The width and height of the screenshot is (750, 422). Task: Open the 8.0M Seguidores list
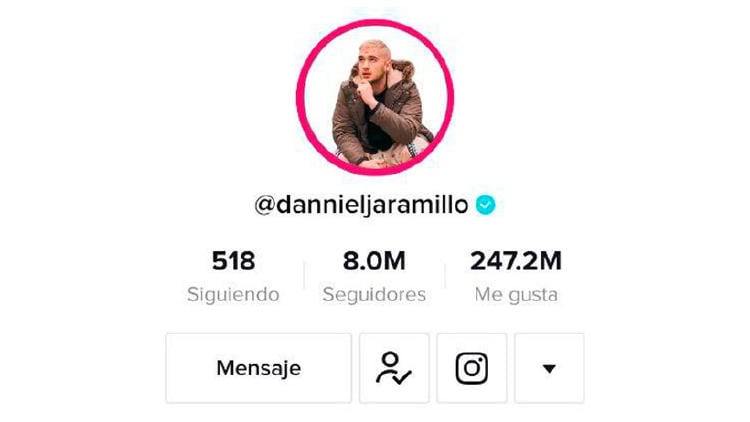pos(374,276)
